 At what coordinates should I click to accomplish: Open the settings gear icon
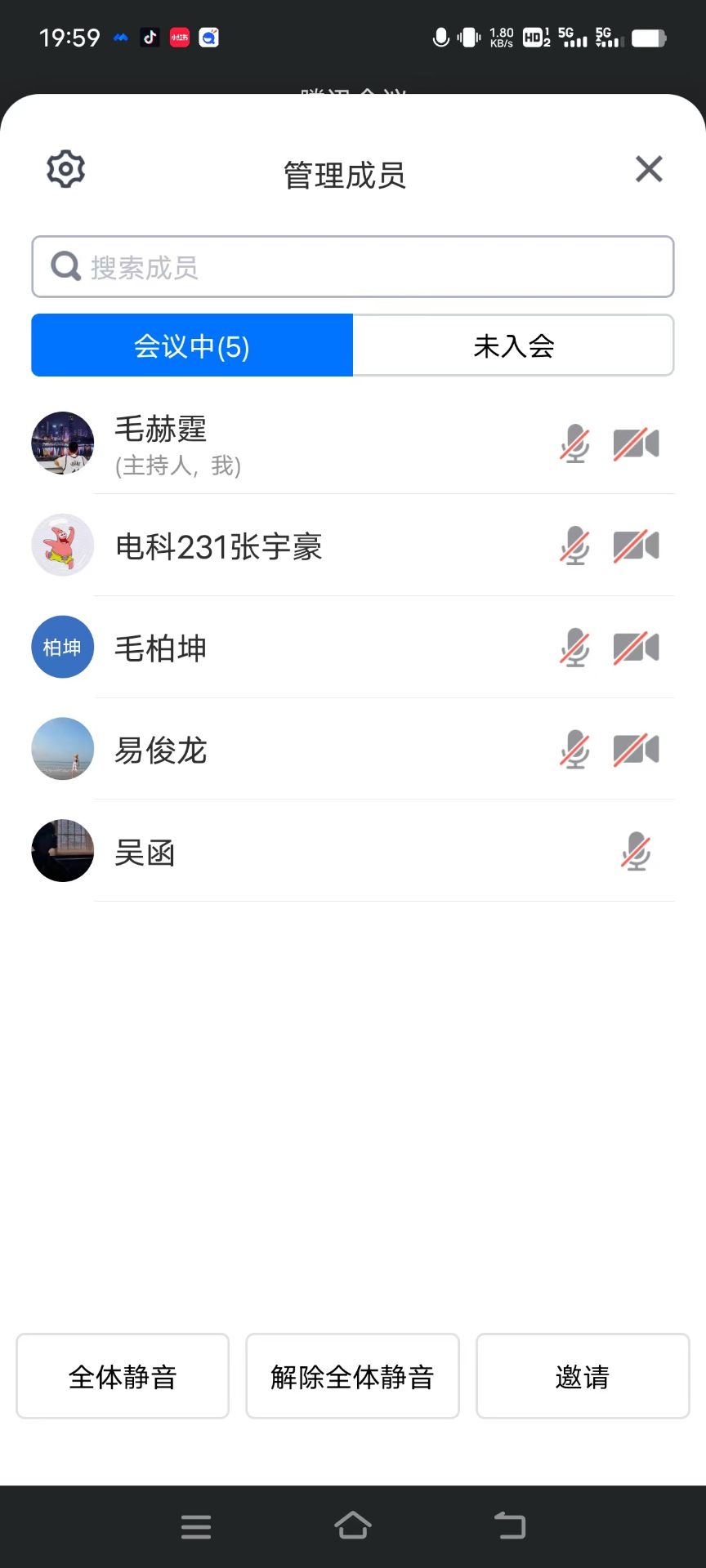click(65, 169)
